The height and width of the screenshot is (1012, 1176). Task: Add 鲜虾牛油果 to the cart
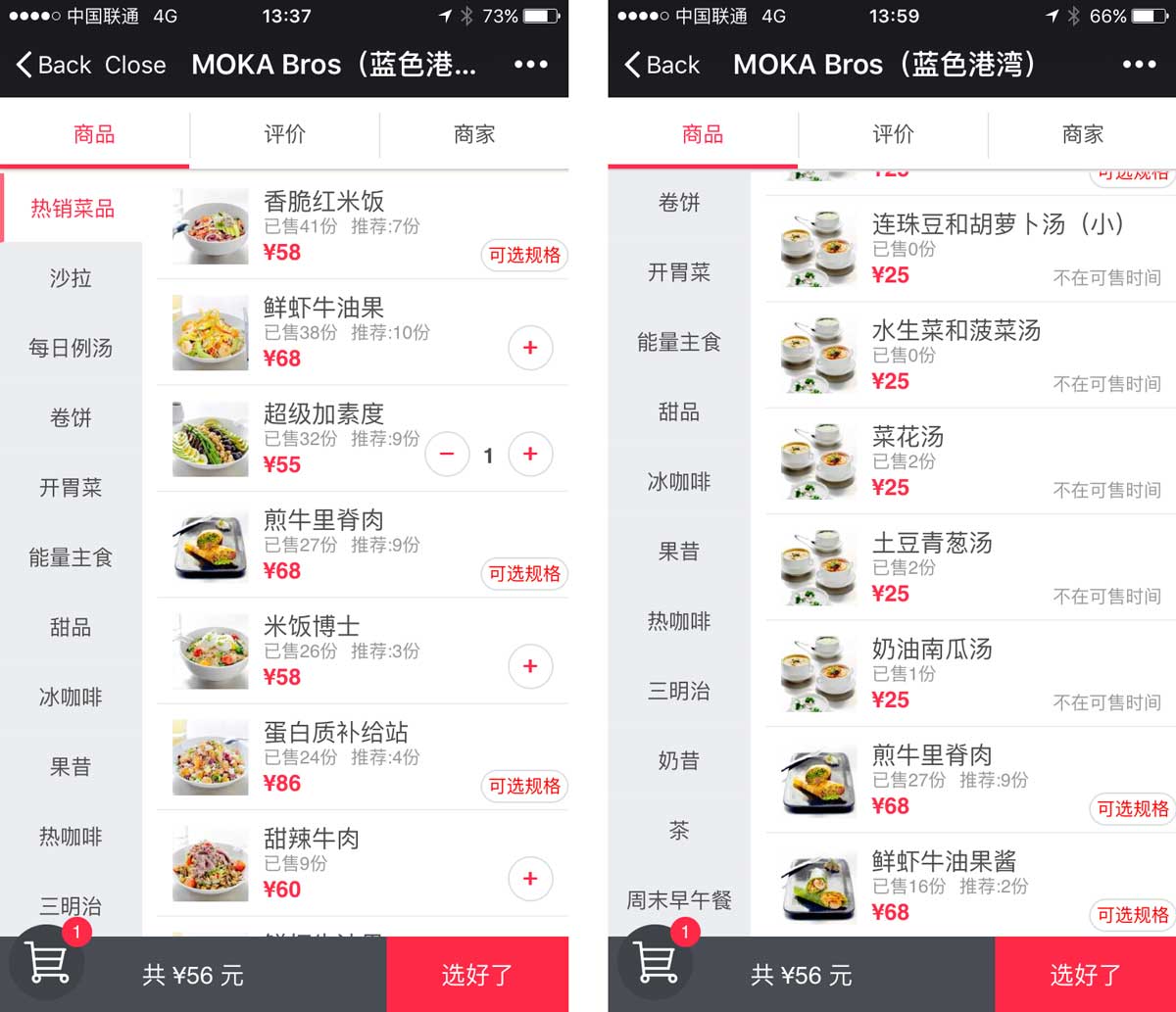530,348
